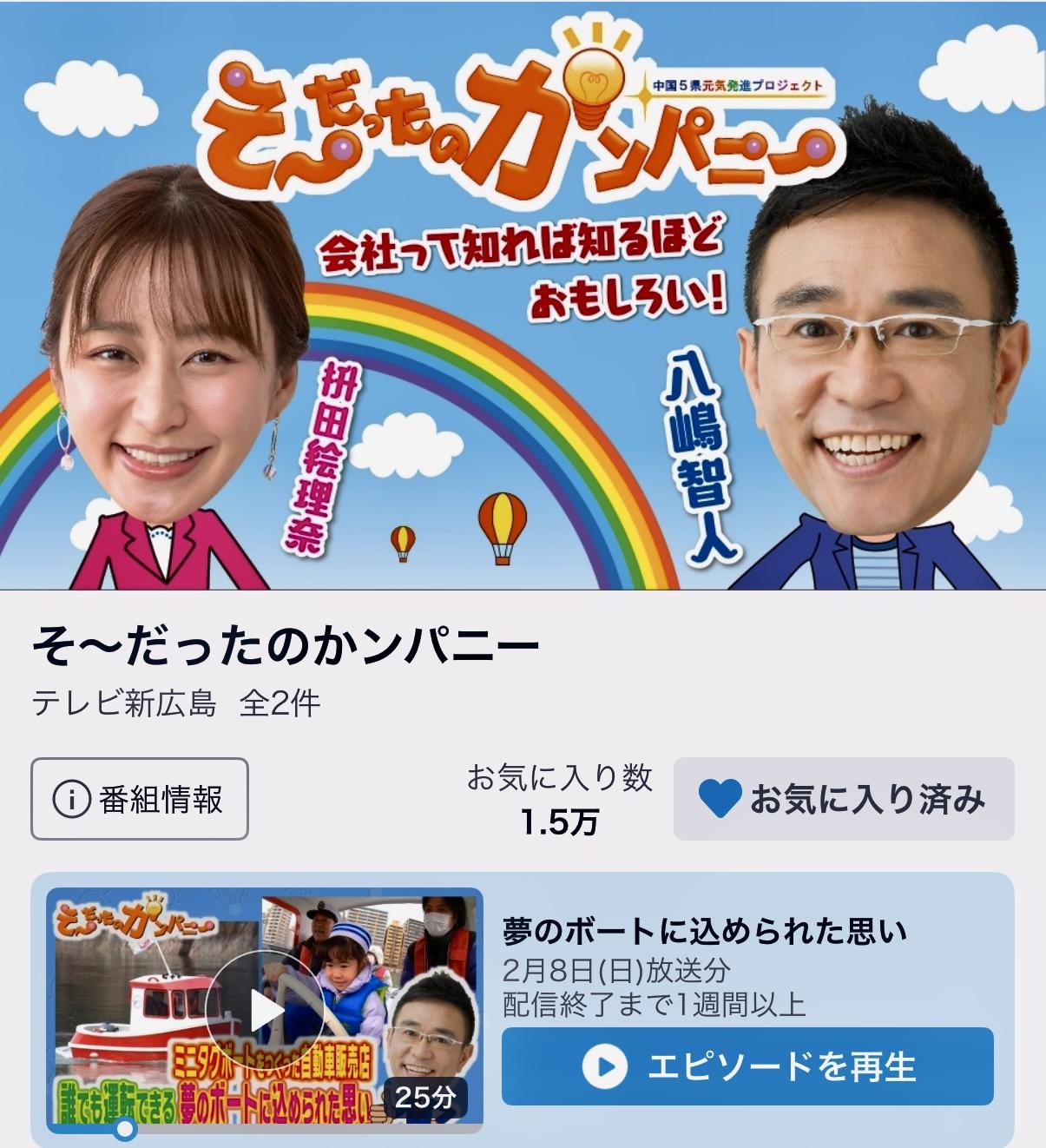Play the 夢のボート episode thumbnail
The image size is (1046, 1148).
[265, 1010]
